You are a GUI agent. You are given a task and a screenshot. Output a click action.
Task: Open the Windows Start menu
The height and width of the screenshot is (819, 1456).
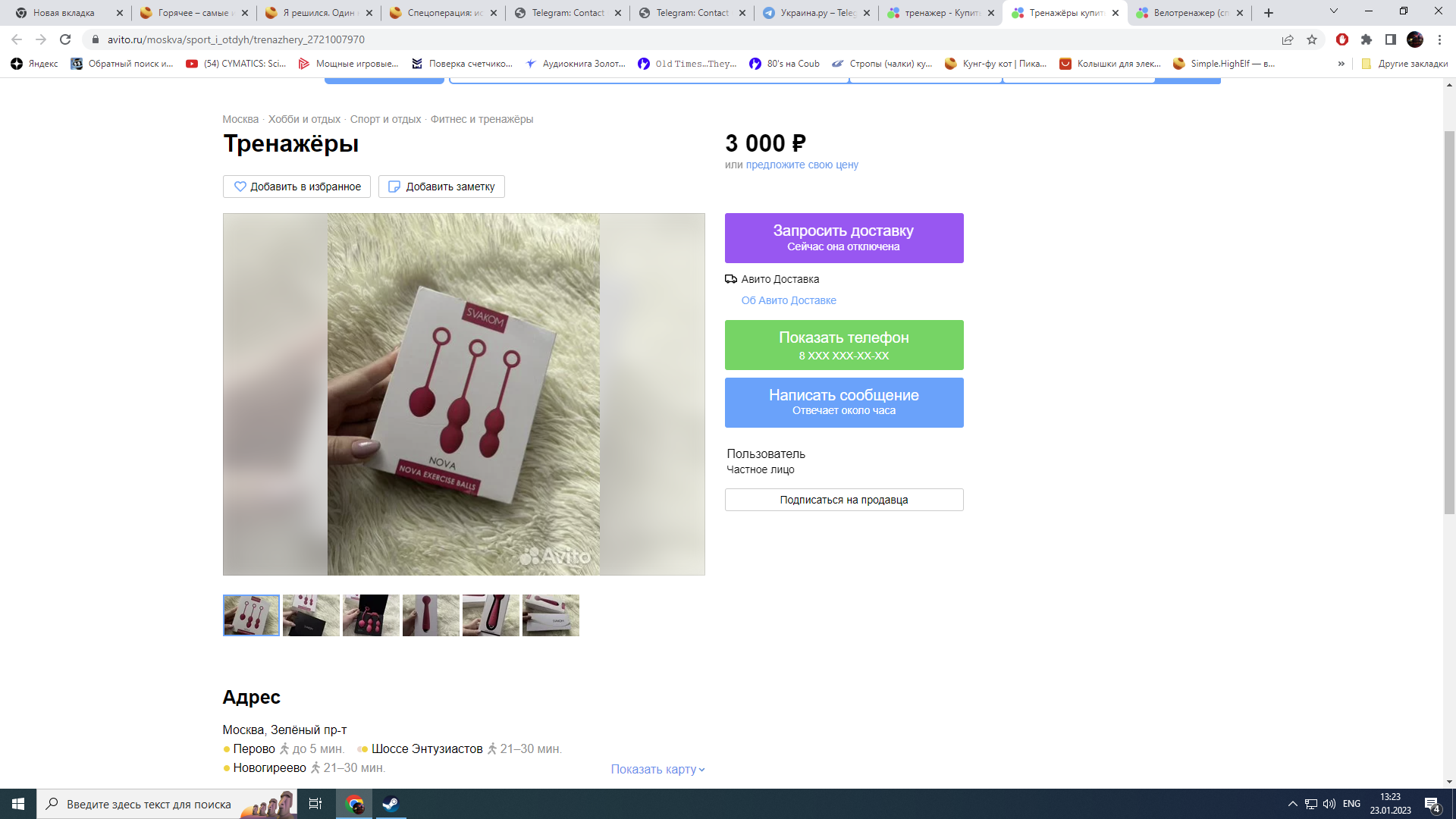tap(18, 804)
